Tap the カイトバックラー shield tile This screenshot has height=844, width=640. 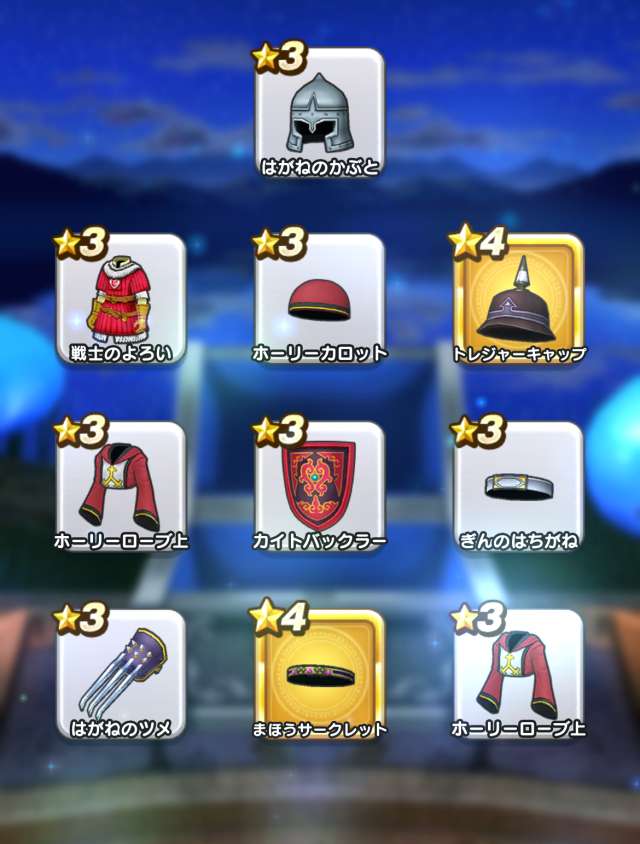[x=320, y=487]
